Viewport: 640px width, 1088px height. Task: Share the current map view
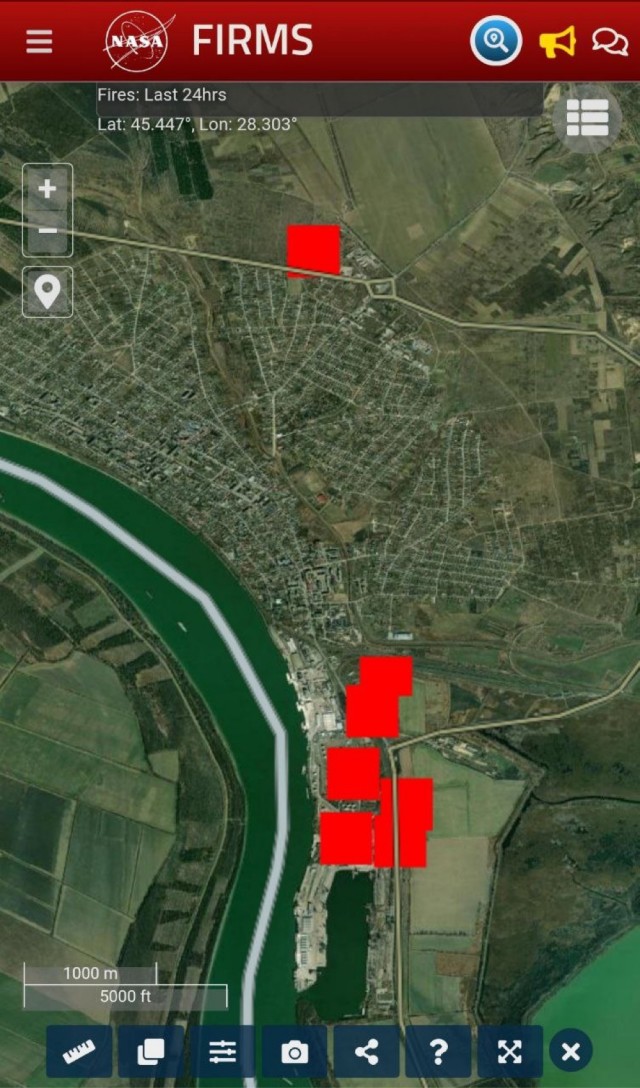[366, 1052]
